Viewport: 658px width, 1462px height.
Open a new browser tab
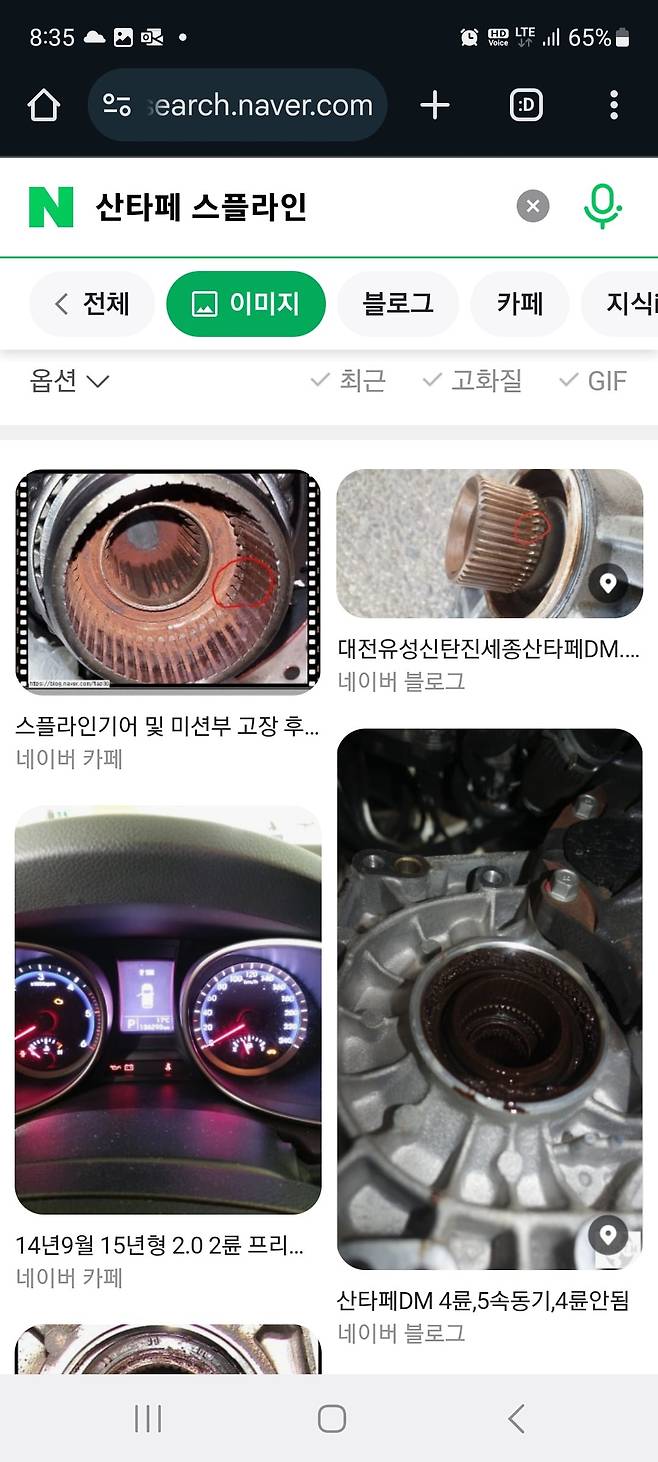point(434,105)
